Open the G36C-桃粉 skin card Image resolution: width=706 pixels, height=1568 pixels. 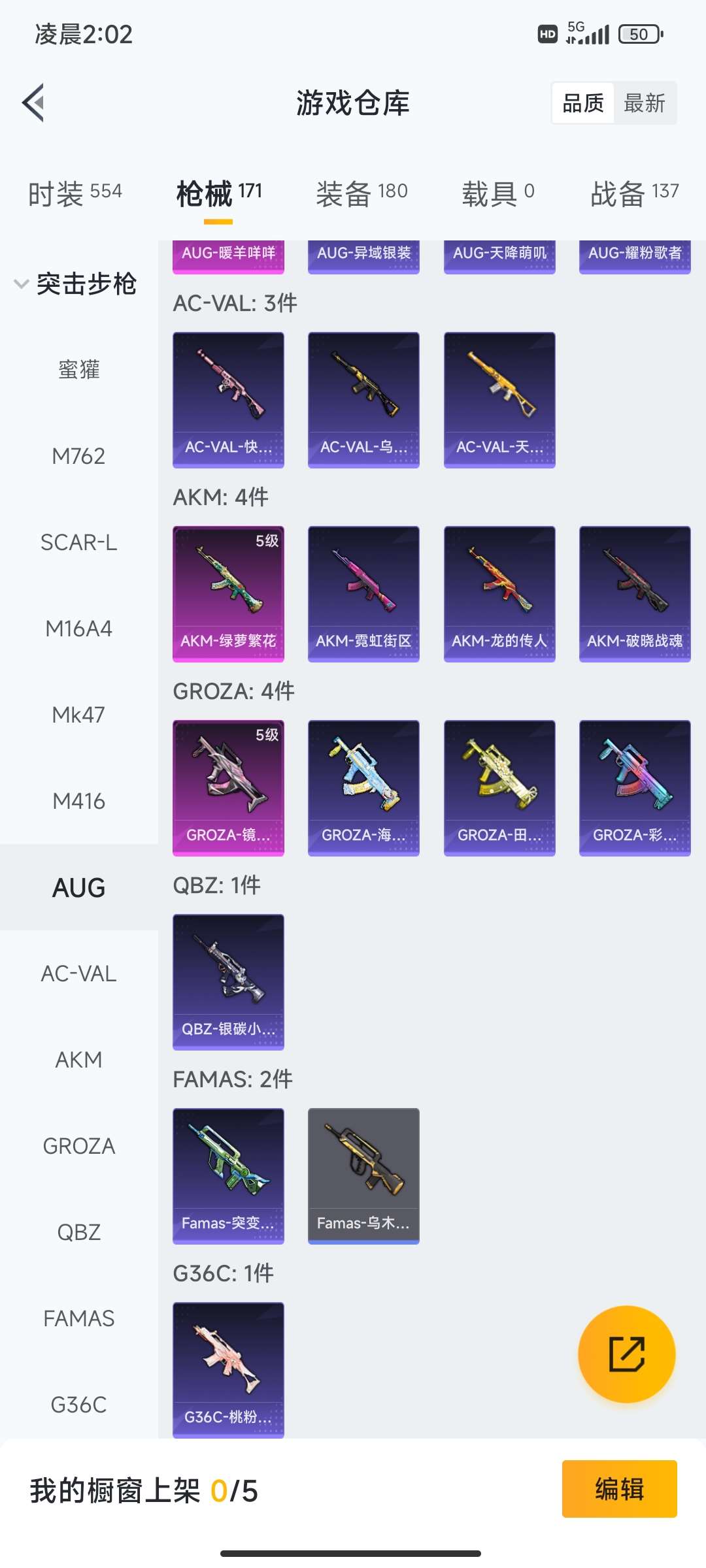point(228,1369)
